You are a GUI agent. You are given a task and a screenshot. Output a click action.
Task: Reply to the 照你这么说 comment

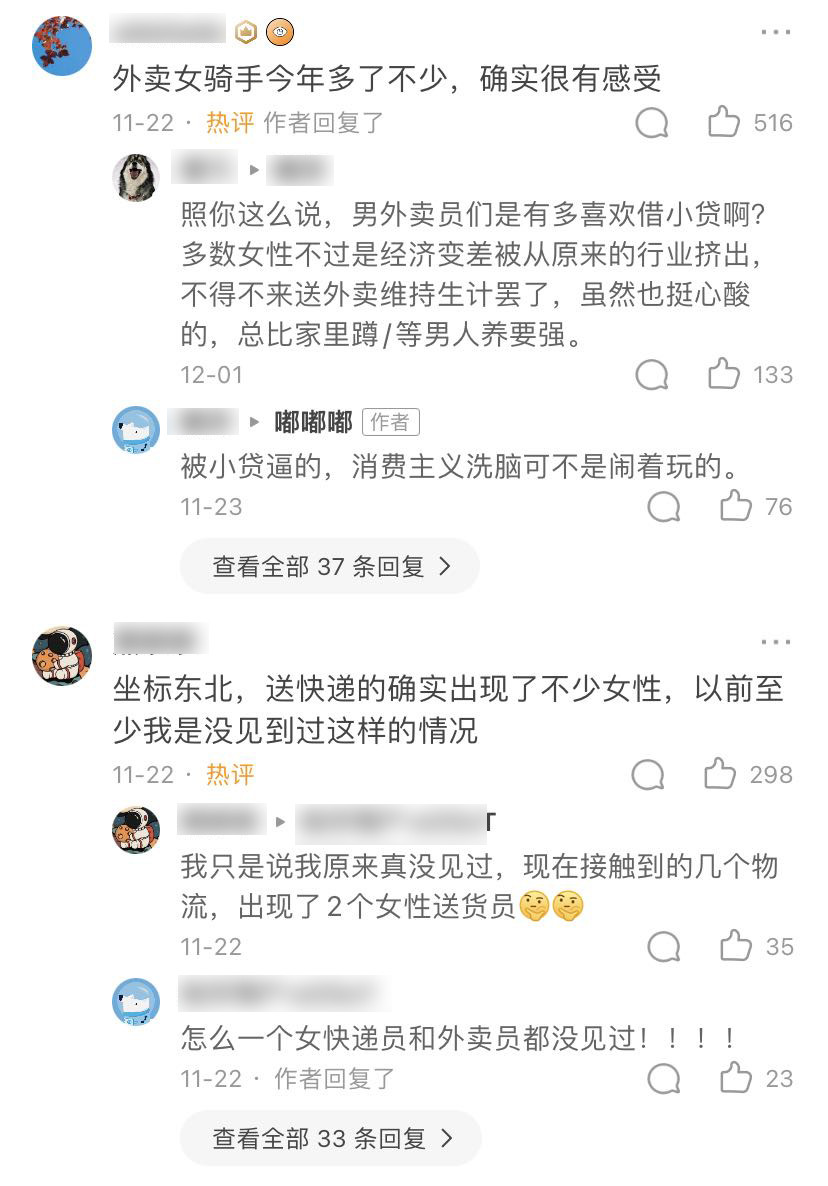coord(652,375)
